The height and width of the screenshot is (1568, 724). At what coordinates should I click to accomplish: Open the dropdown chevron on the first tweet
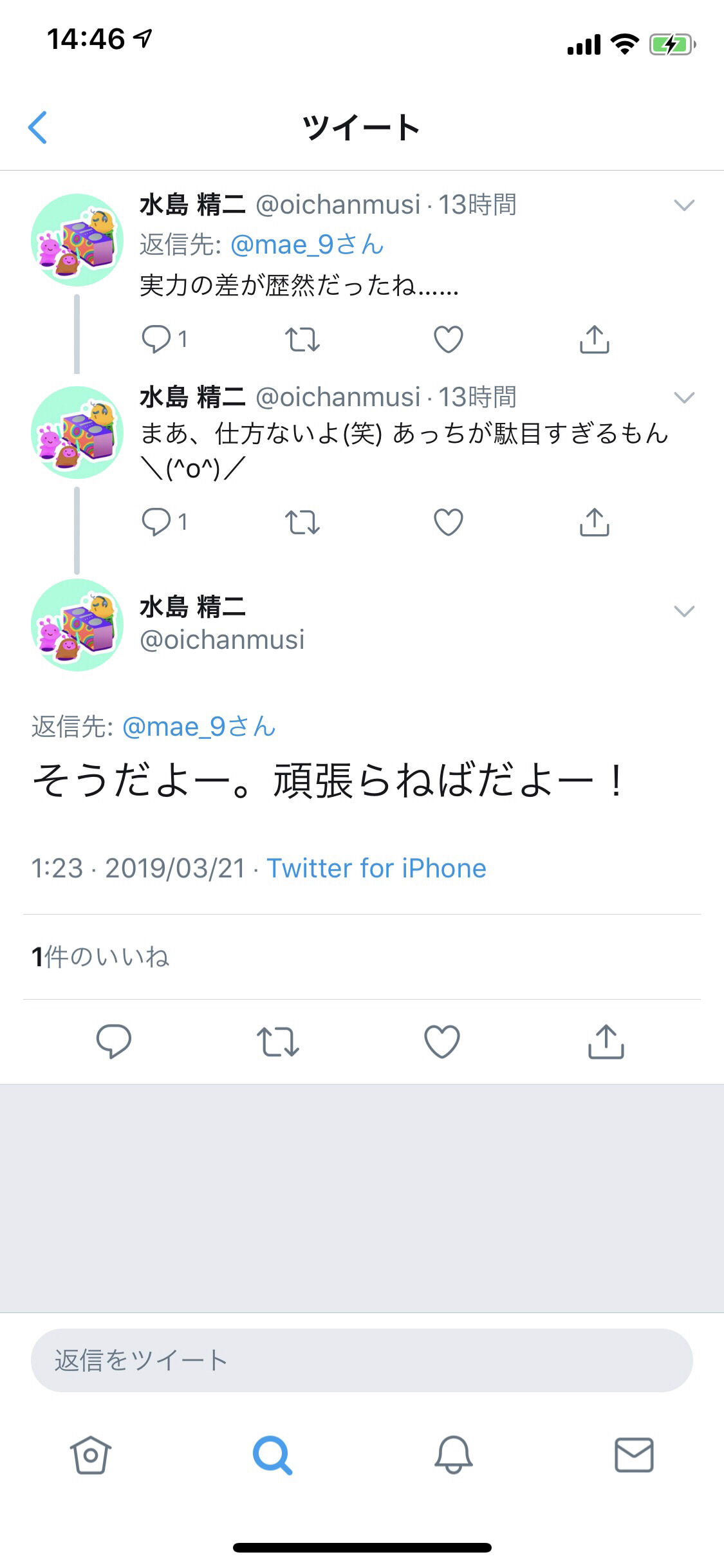pyautogui.click(x=684, y=205)
